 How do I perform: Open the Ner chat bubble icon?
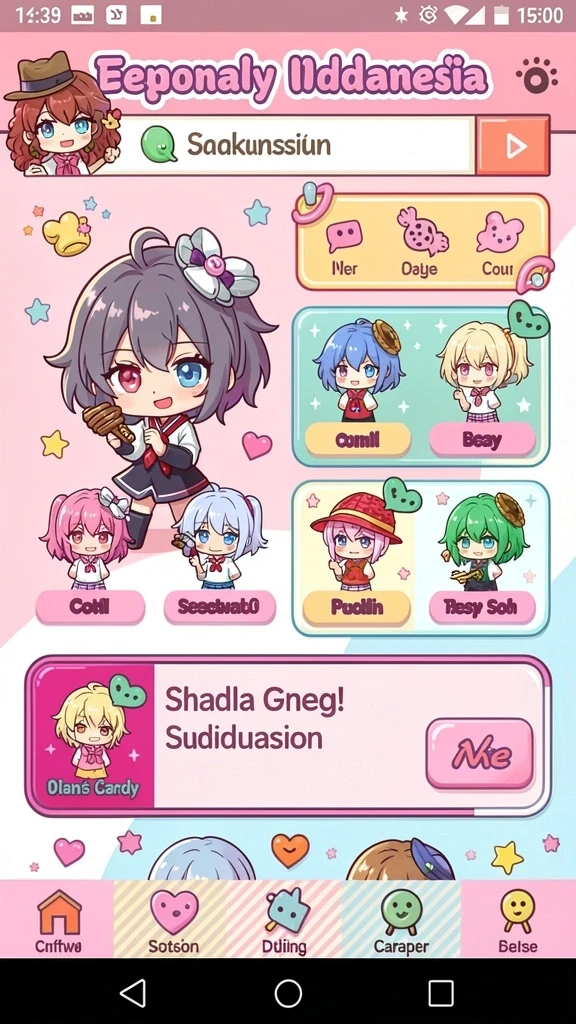344,248
